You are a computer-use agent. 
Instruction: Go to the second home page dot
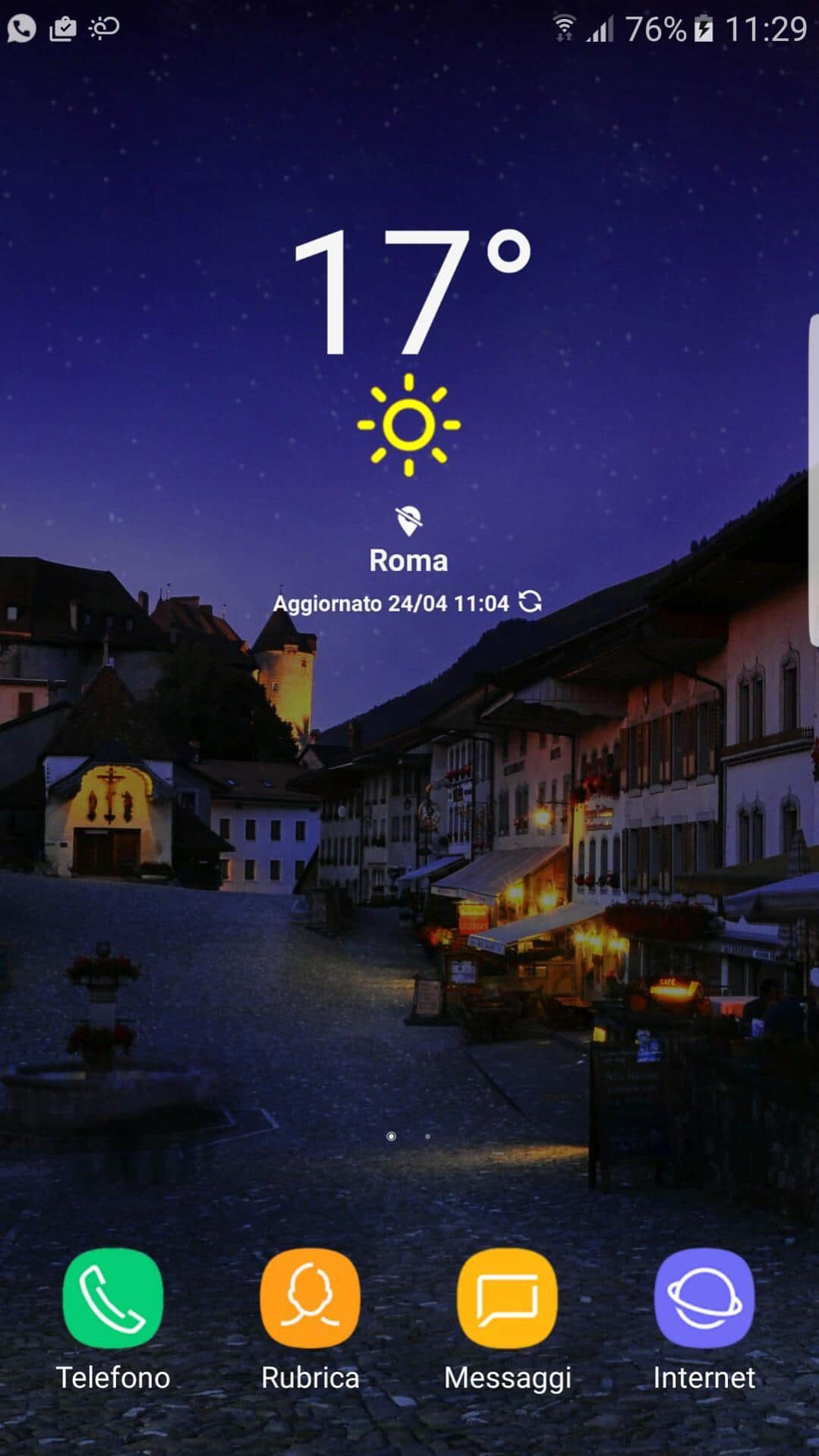tap(428, 1136)
